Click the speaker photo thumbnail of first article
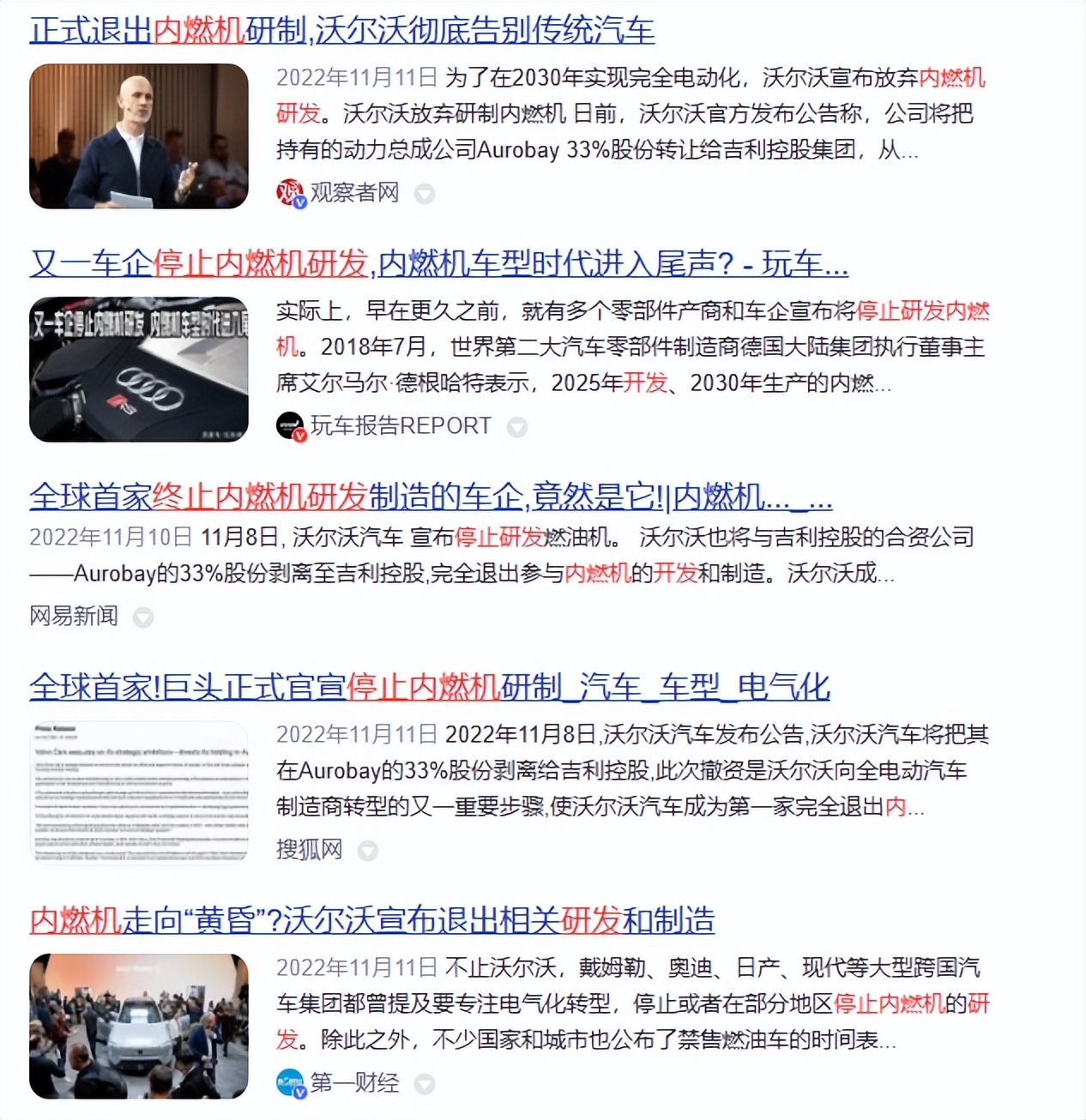Viewport: 1086px width, 1120px height. click(x=139, y=135)
